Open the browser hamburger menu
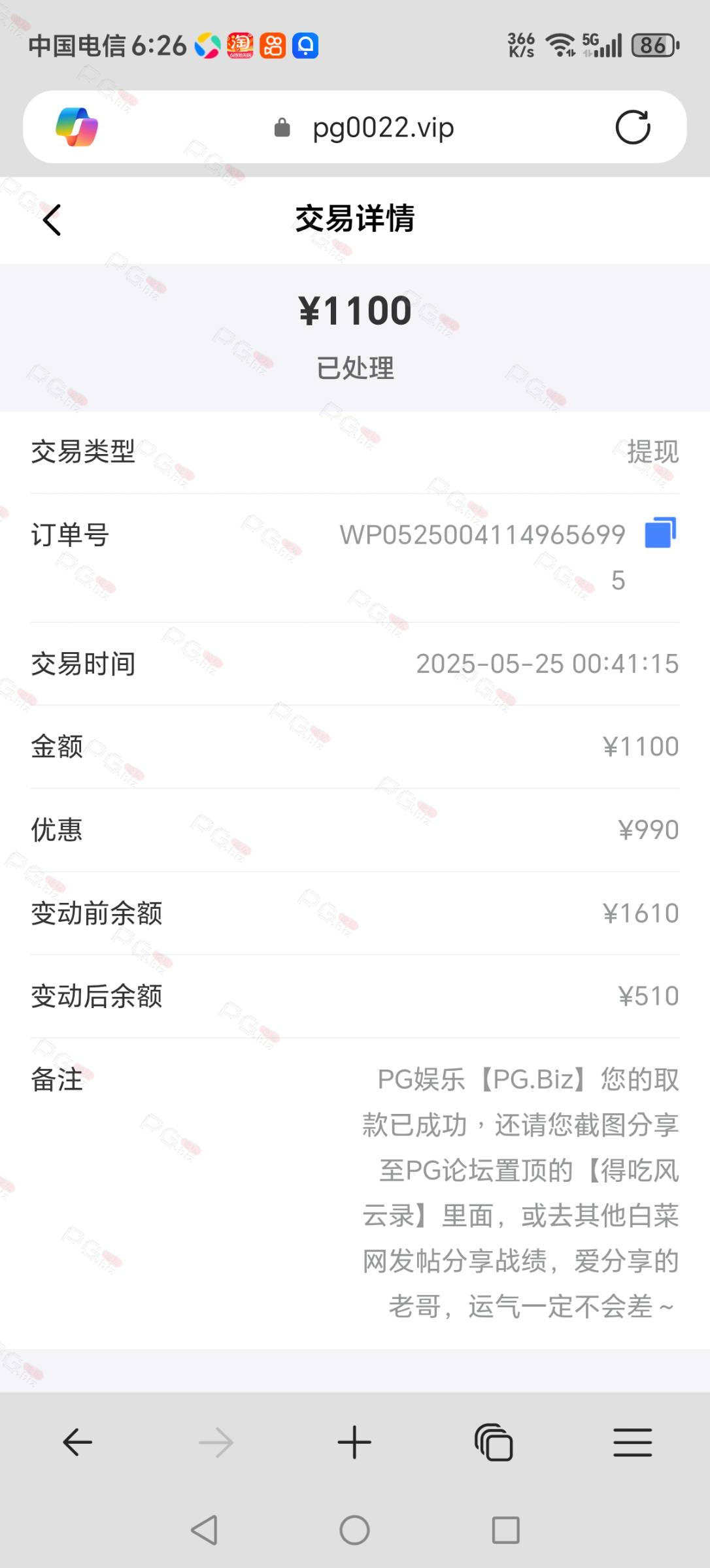Screen dimensions: 710x1568 click(x=632, y=1442)
